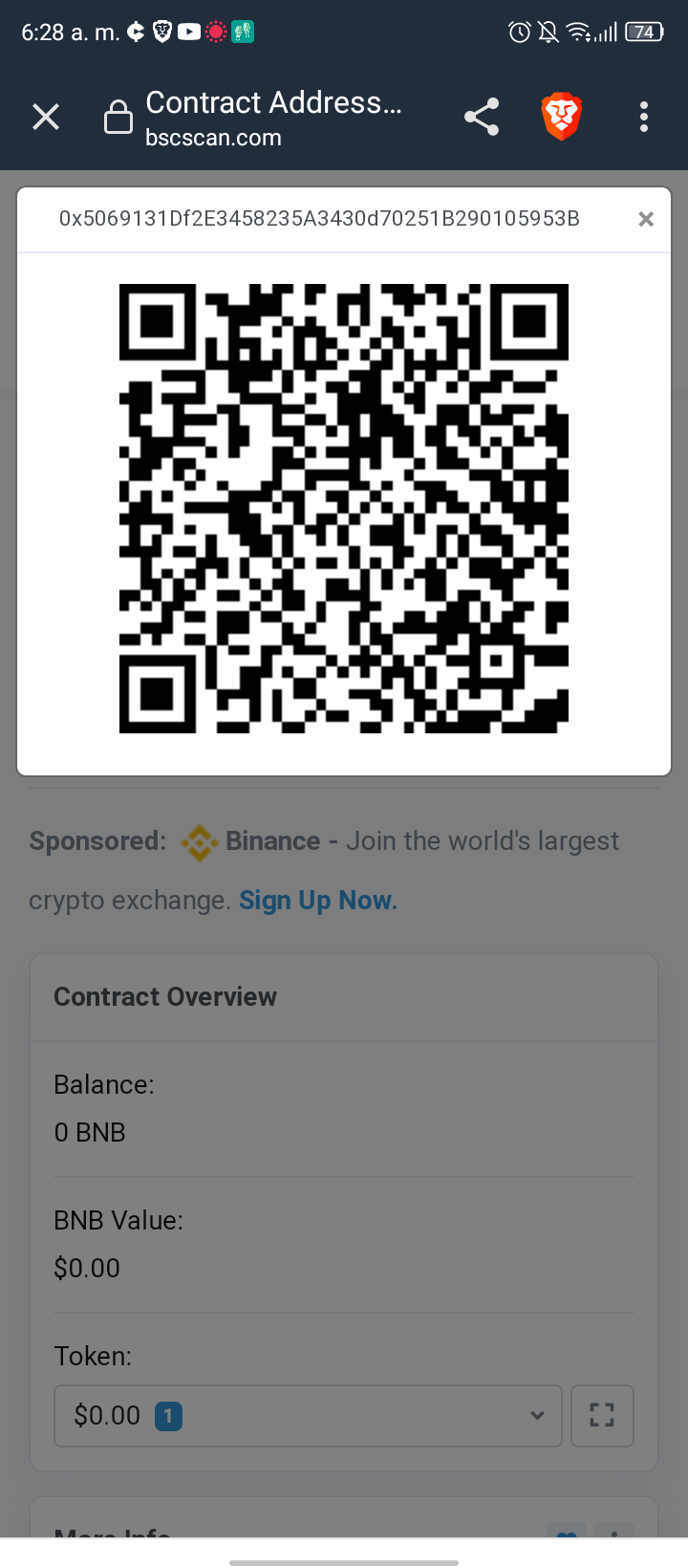Dismiss the QR code address dialog
The height and width of the screenshot is (1568, 688).
pyautogui.click(x=646, y=219)
